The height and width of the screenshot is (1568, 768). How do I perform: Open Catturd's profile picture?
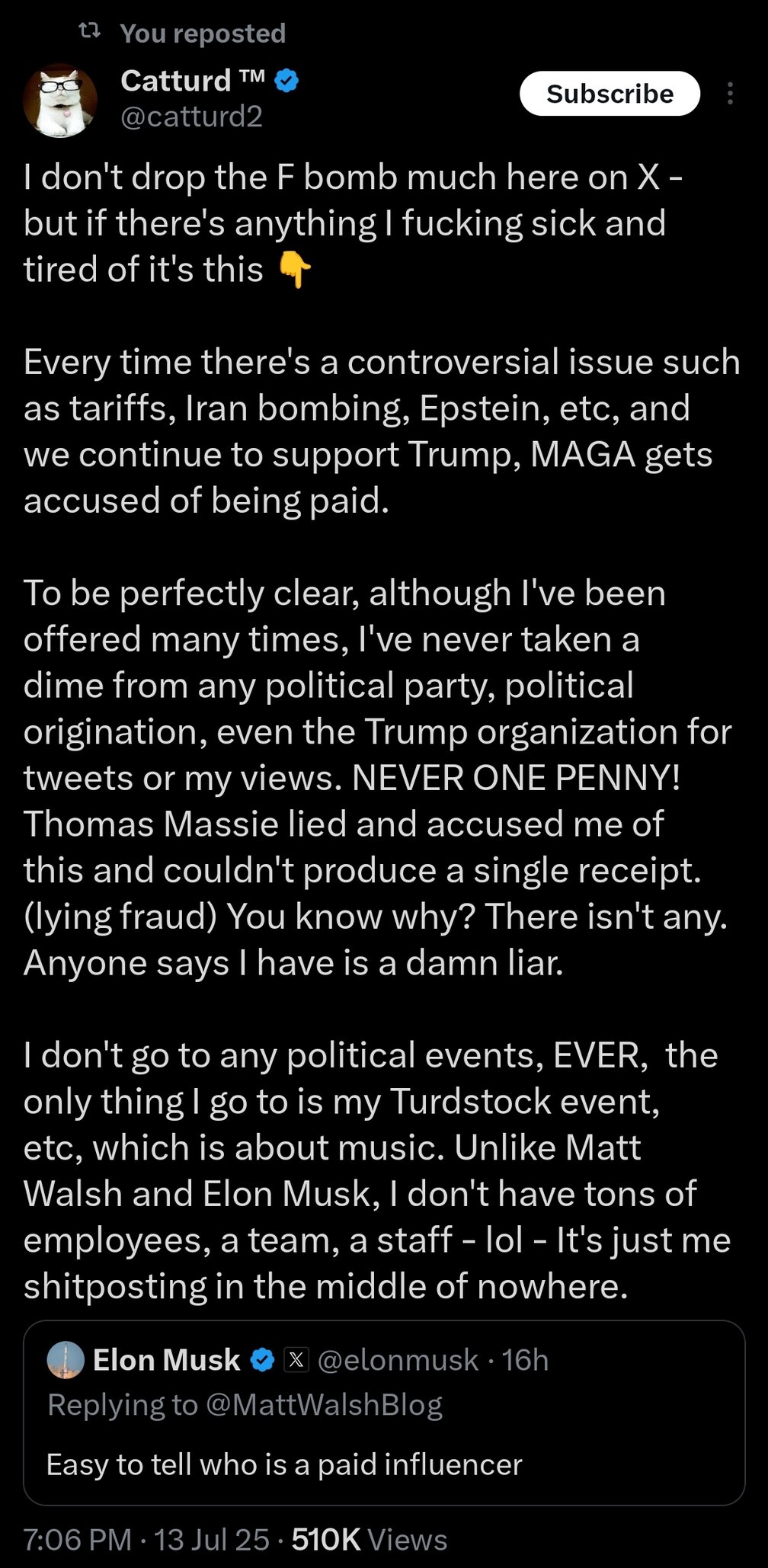60,101
